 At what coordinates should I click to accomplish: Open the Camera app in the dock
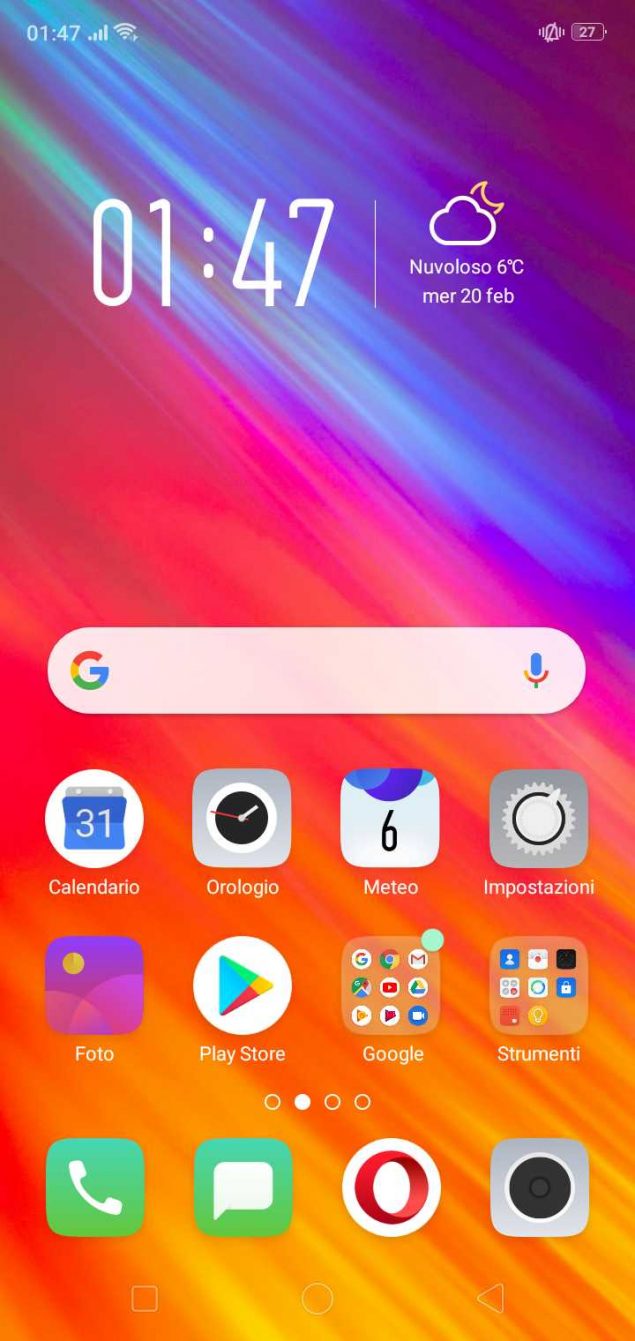(539, 1187)
